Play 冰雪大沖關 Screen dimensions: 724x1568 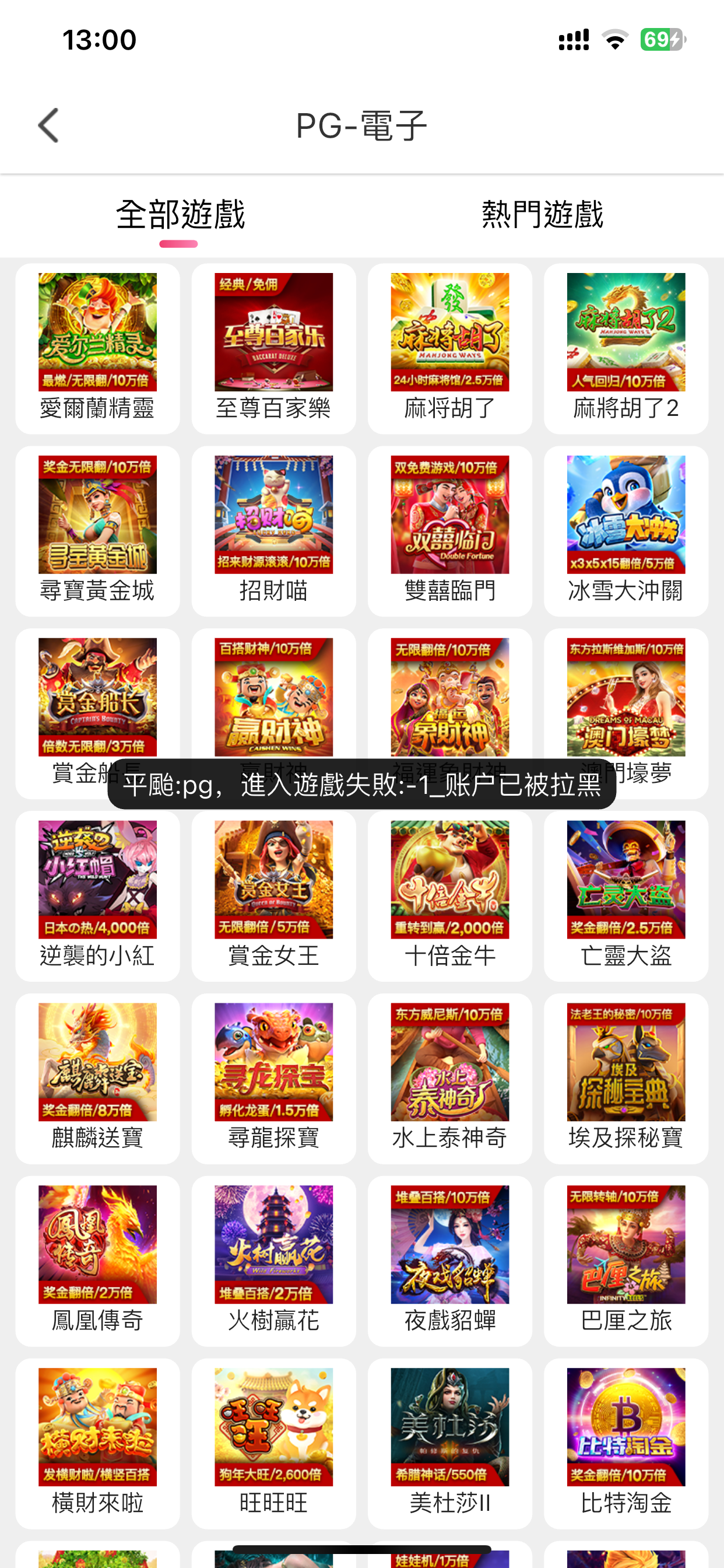625,530
